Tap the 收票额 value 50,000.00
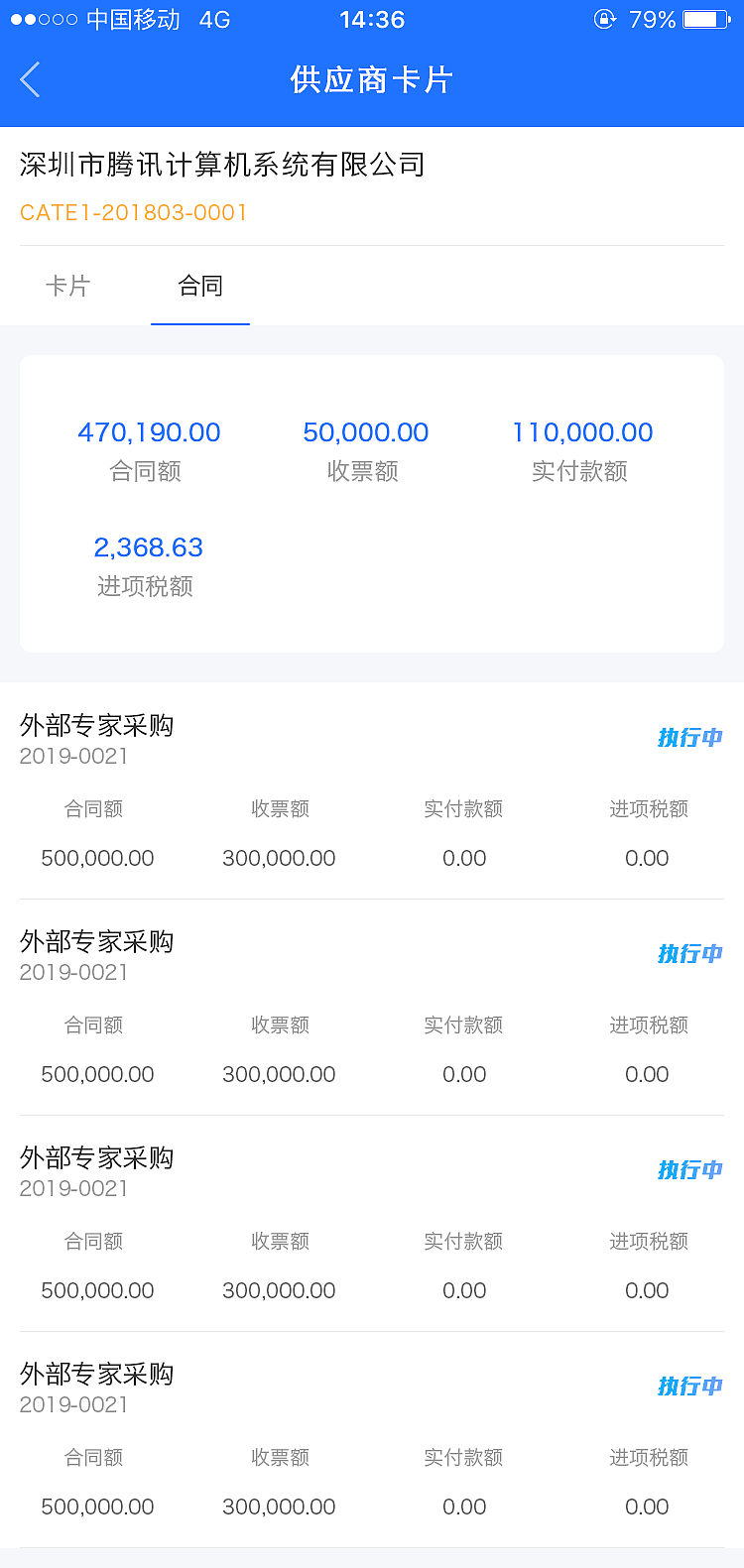This screenshot has height=1568, width=744. pos(365,432)
